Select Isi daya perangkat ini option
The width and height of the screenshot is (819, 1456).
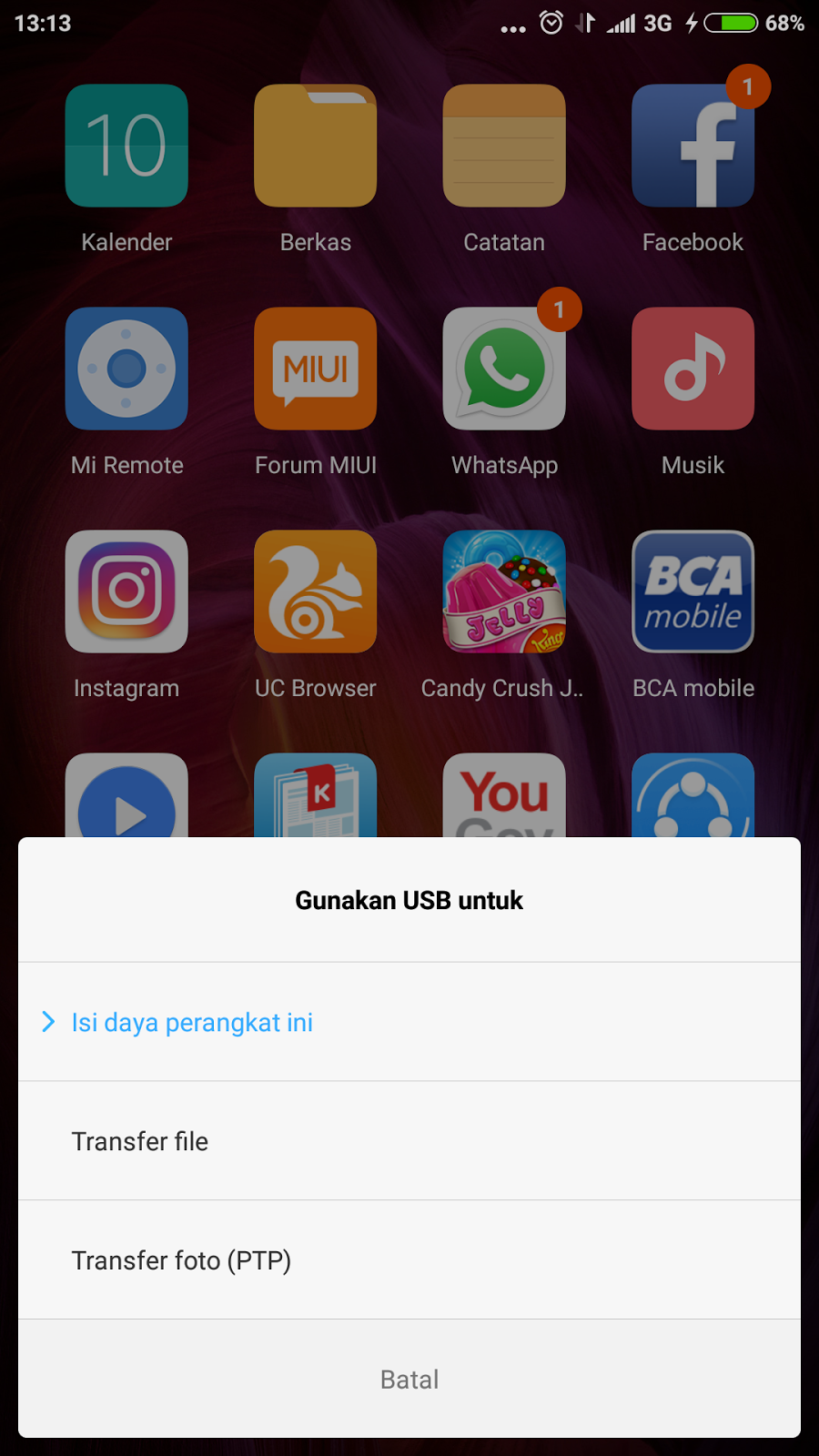[192, 1022]
